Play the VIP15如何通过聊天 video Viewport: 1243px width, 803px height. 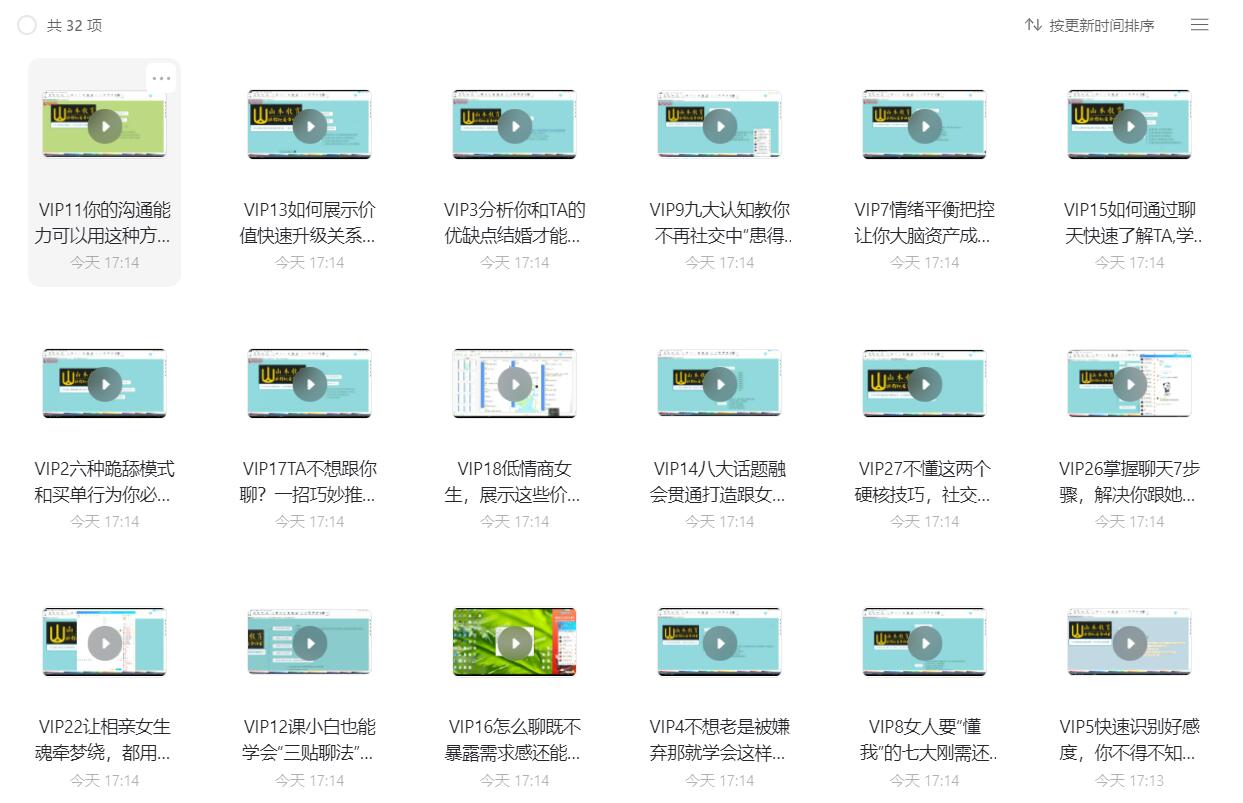point(1129,126)
